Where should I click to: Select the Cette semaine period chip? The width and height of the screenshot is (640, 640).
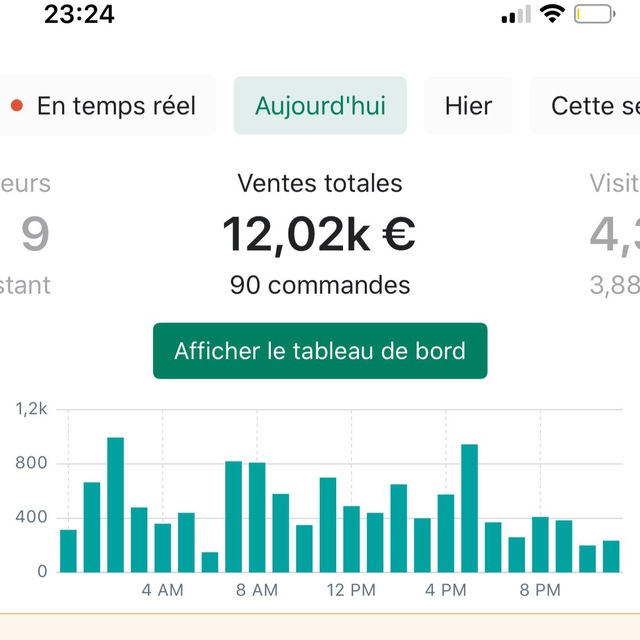pyautogui.click(x=585, y=106)
